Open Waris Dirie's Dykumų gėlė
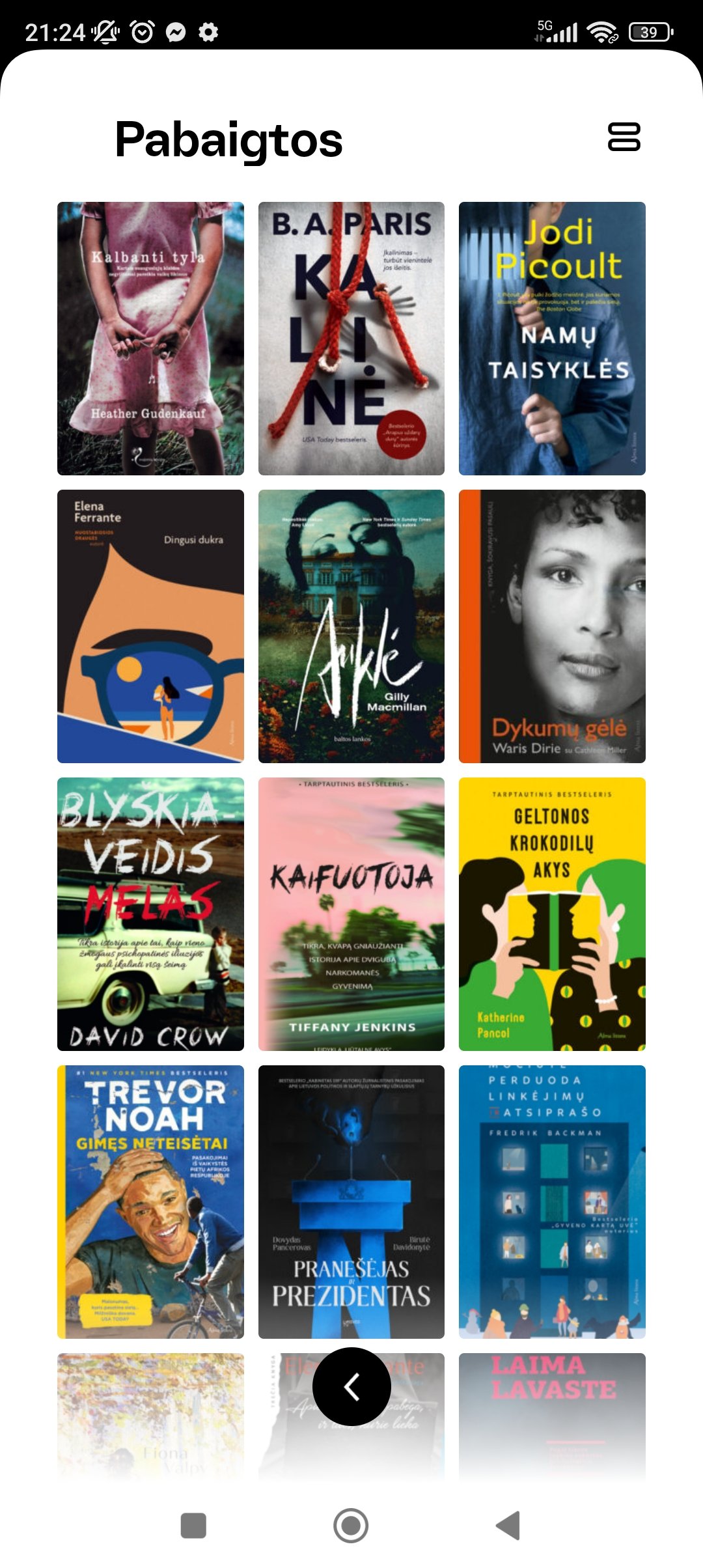The width and height of the screenshot is (703, 1568). 552,626
